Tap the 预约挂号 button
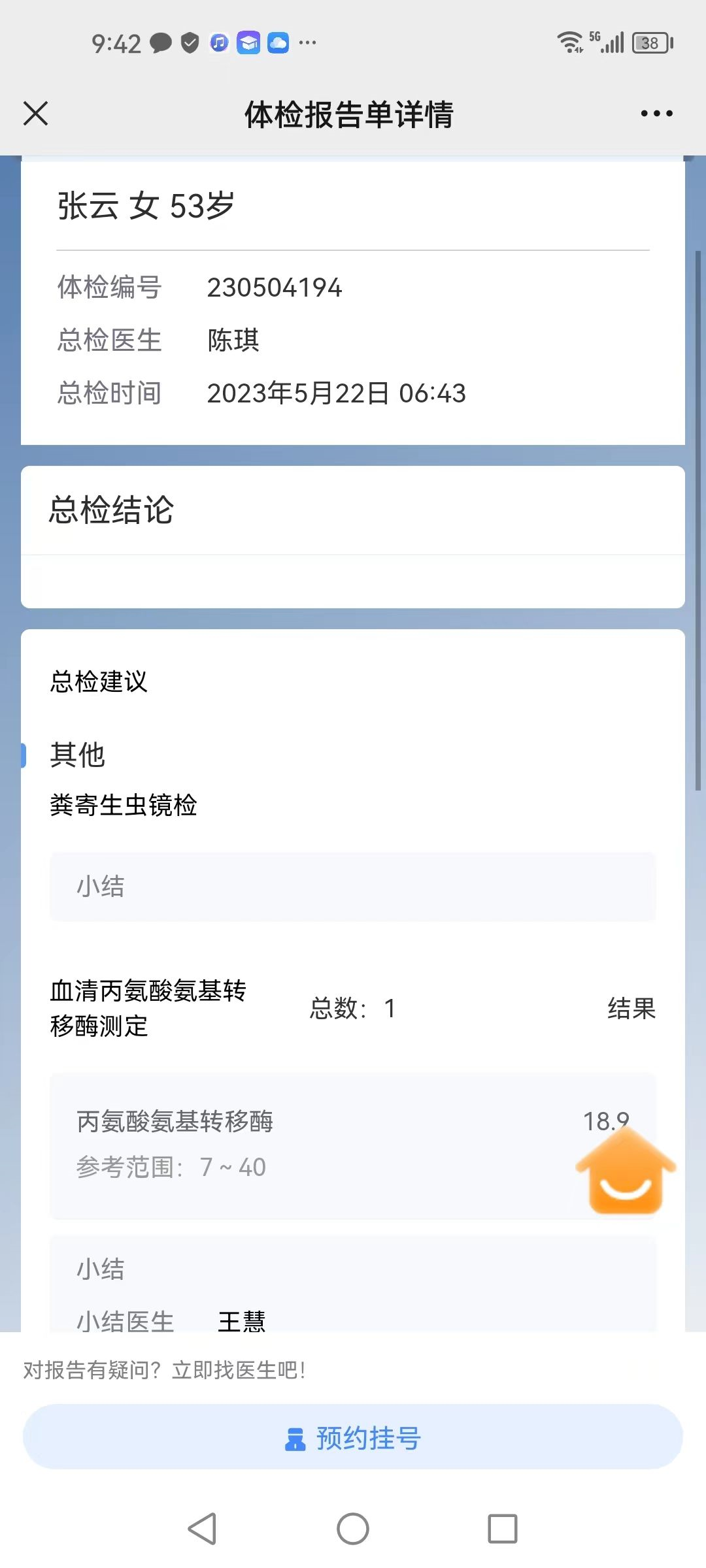706x1568 pixels. coord(353,1438)
